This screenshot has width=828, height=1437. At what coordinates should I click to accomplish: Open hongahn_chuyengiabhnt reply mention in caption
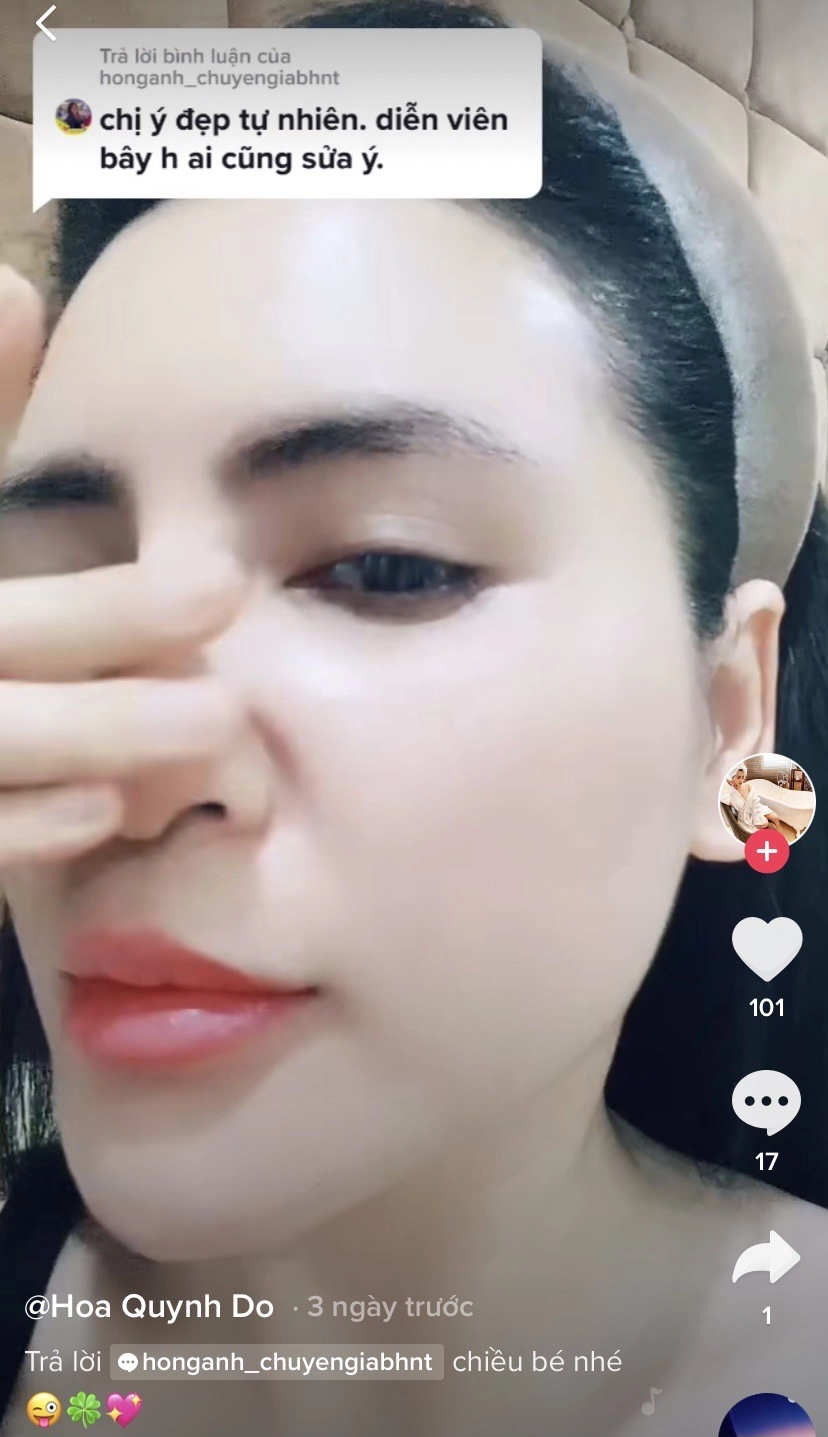(277, 1361)
